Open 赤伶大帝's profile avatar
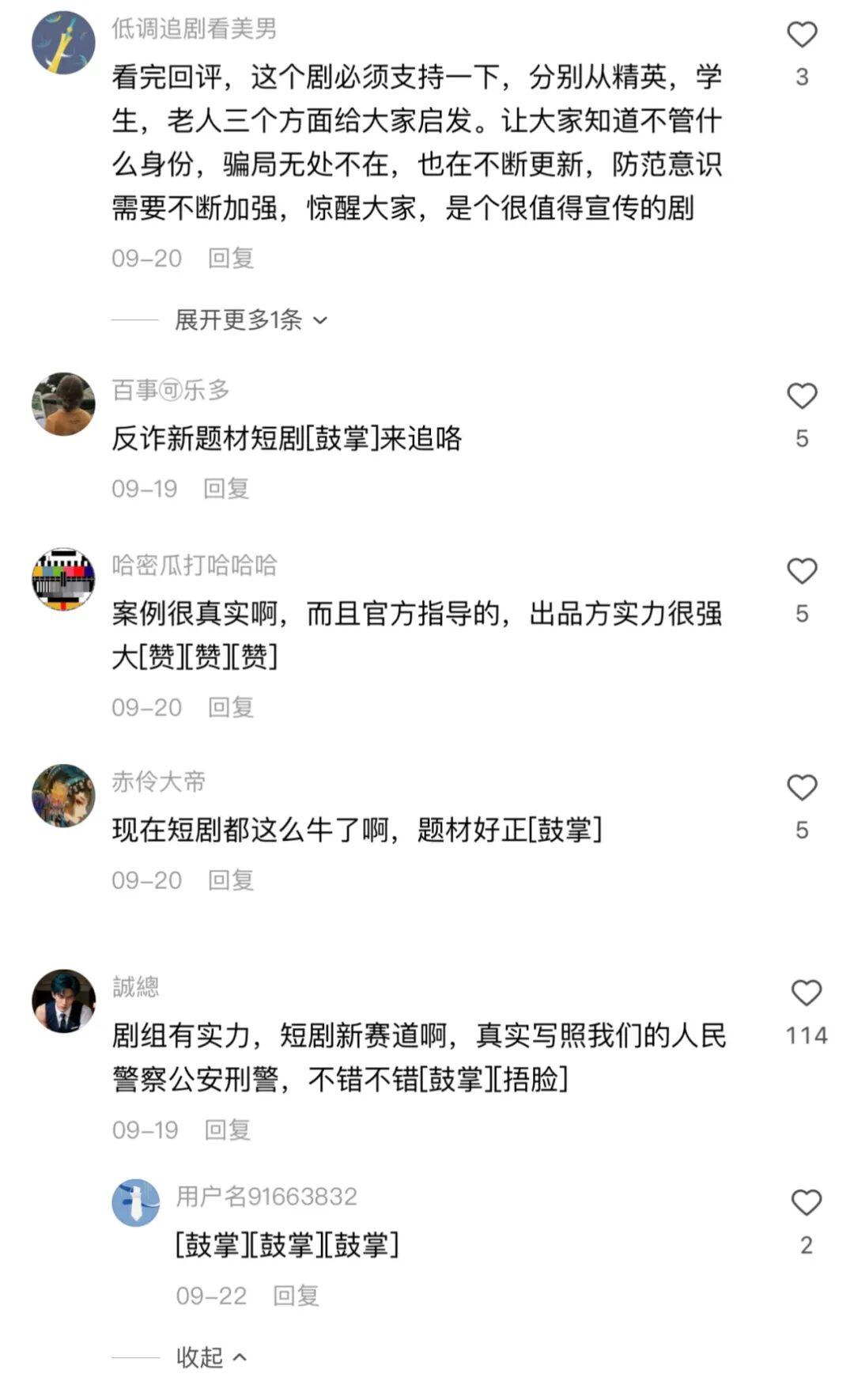Viewport: 854px width, 1400px height. tap(63, 796)
